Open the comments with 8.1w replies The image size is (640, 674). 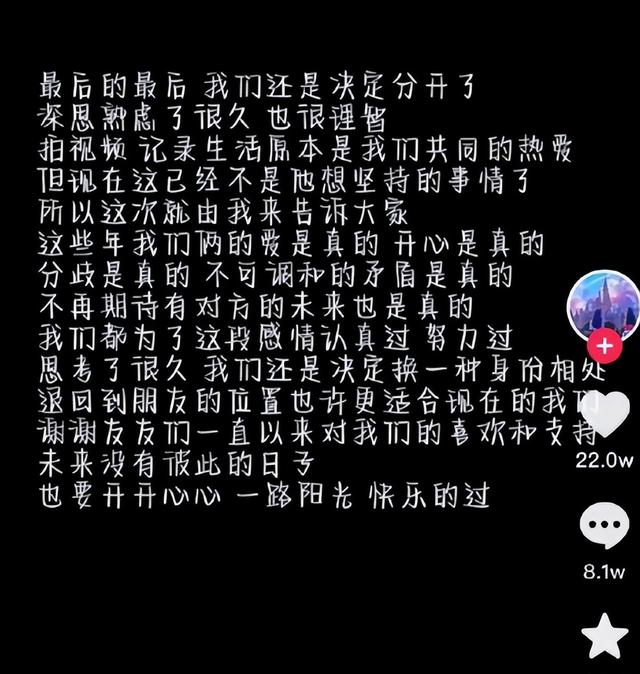coord(604,529)
